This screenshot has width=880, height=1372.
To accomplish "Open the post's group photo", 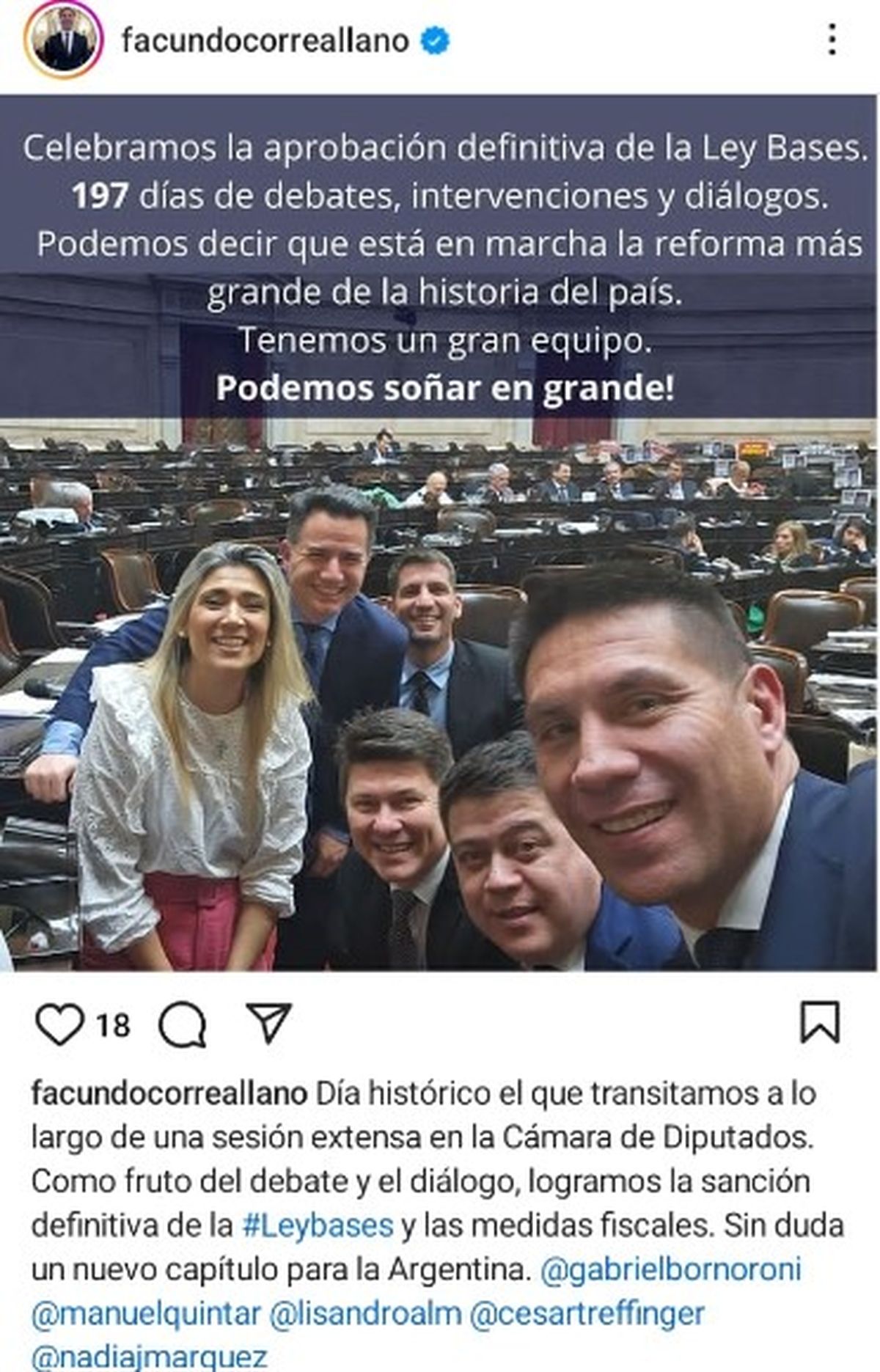I will coord(440,697).
